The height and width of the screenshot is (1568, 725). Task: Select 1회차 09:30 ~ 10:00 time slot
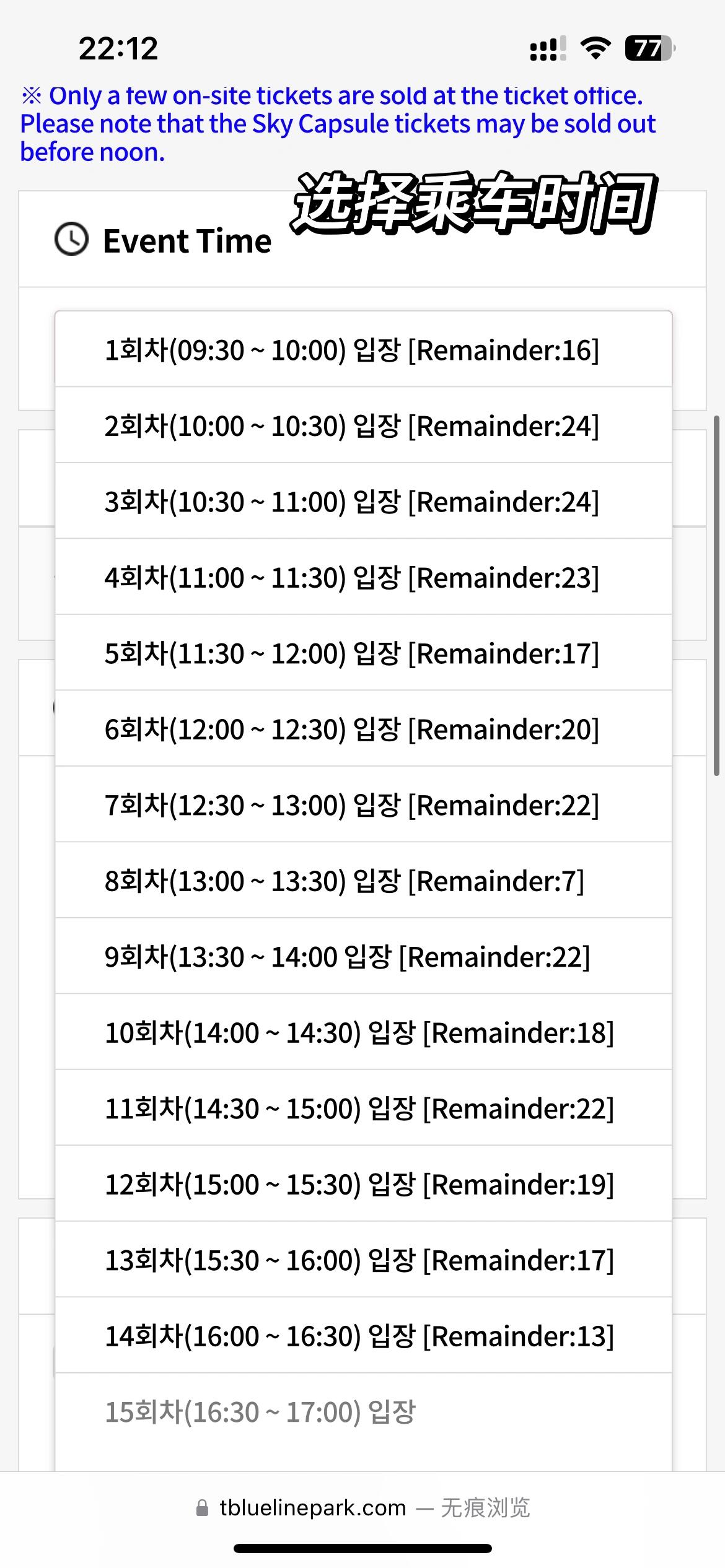pos(364,350)
